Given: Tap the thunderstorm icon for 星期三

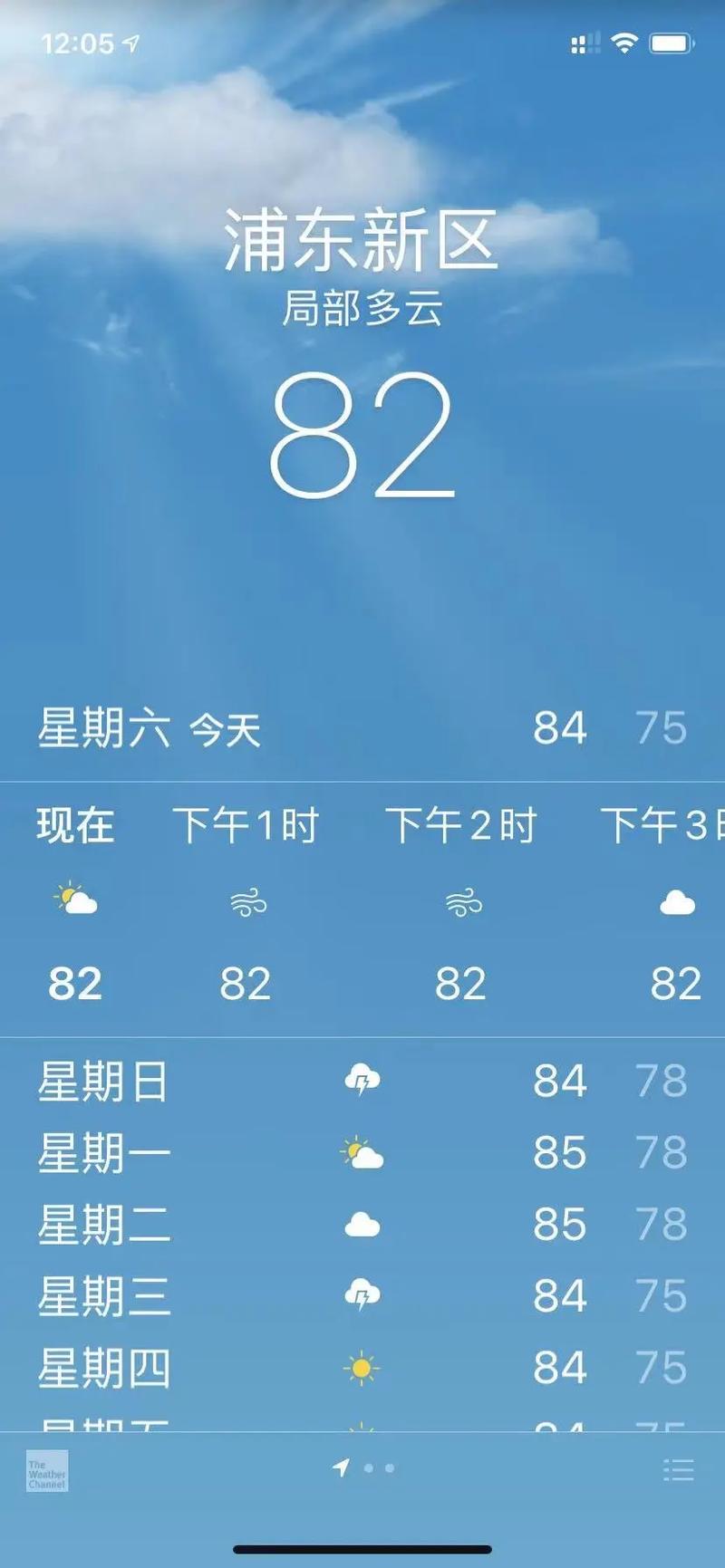Looking at the screenshot, I should click(362, 1297).
